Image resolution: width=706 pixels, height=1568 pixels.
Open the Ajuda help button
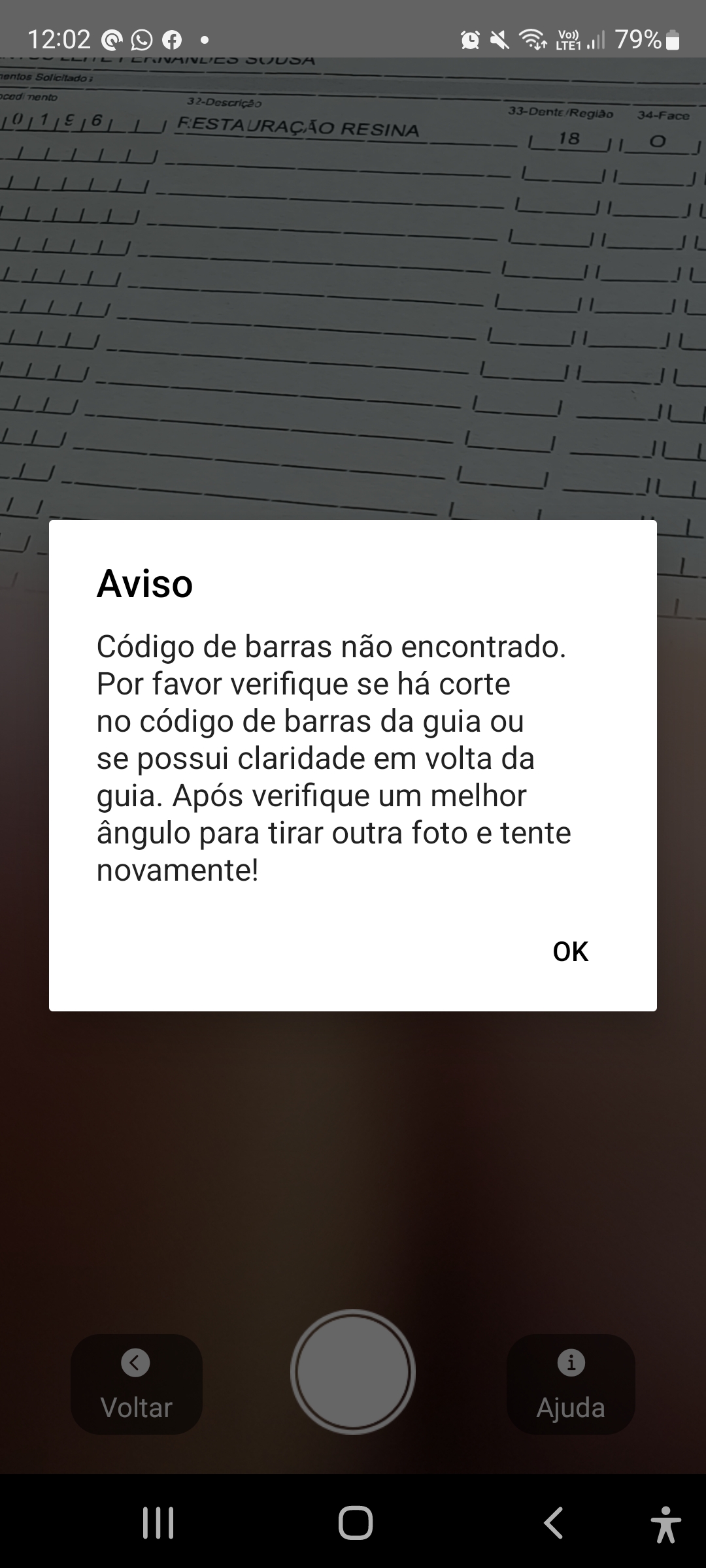tap(571, 1384)
